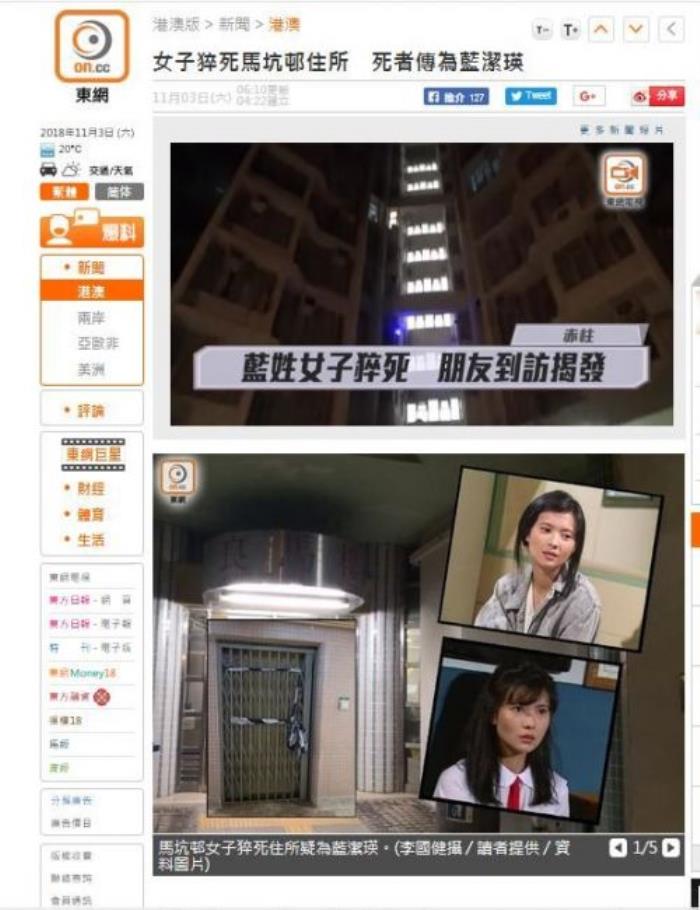Viewport: 700px width, 910px height.
Task: Play the 藍姓女子猝死 news video
Action: pyautogui.click(x=421, y=284)
